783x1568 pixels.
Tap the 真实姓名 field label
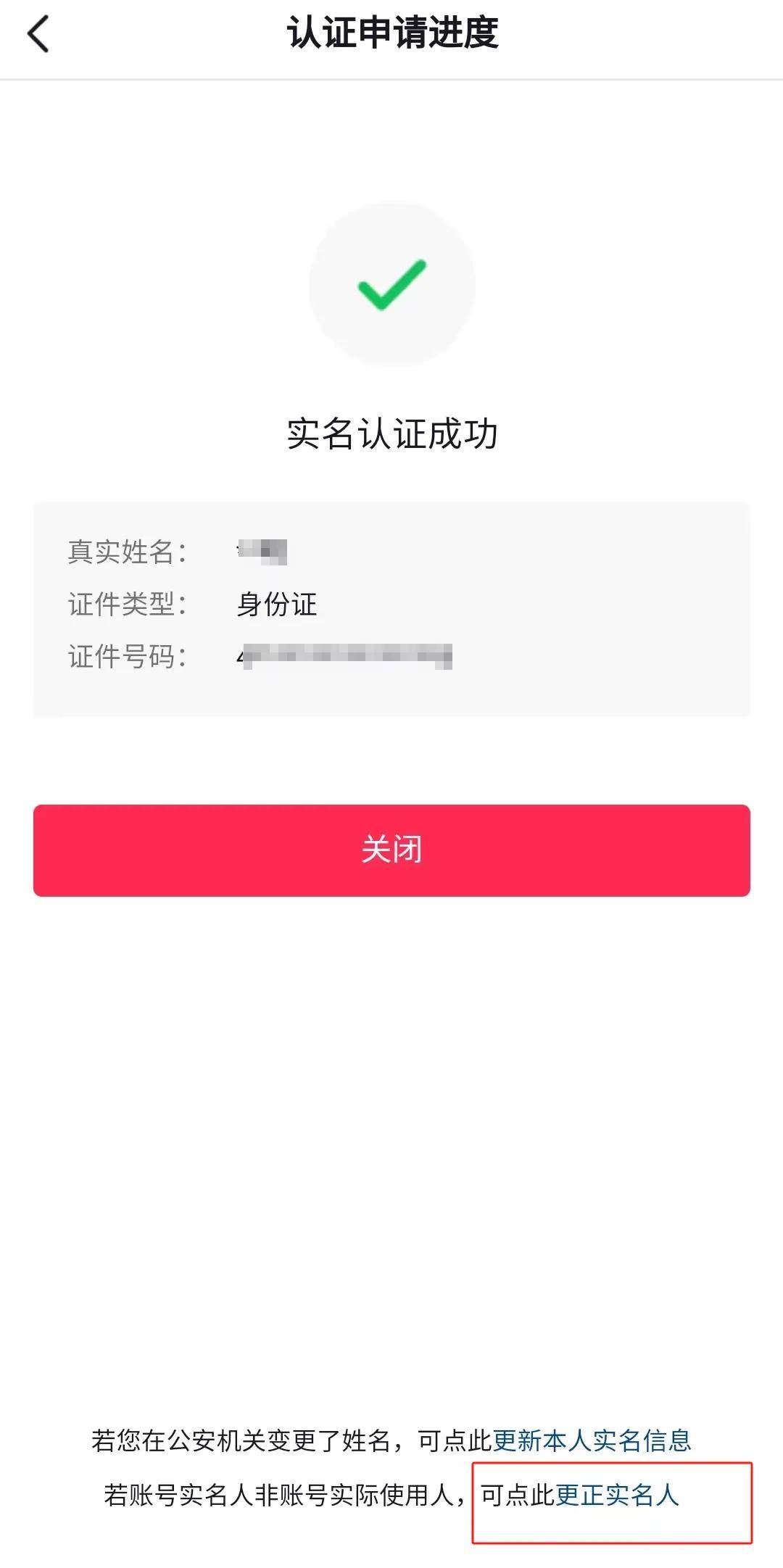127,553
